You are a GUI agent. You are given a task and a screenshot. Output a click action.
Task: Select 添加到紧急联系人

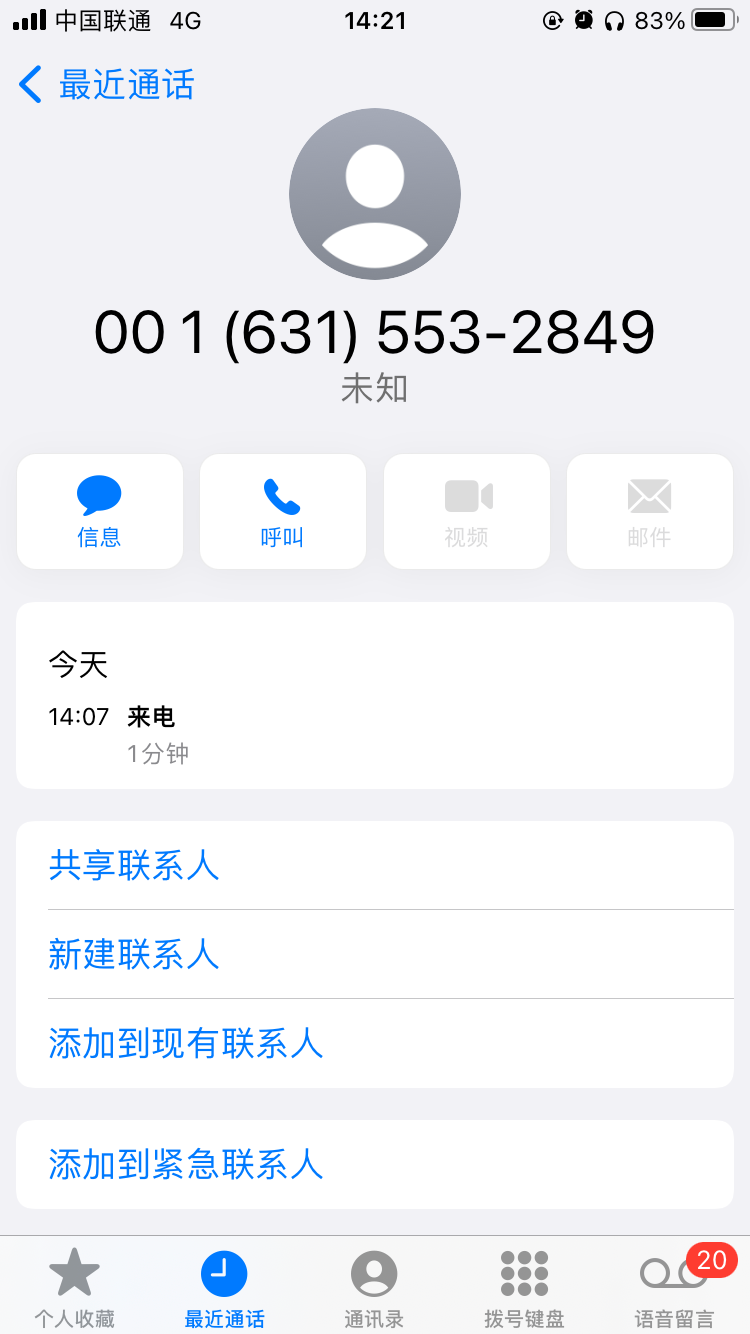pos(375,1164)
